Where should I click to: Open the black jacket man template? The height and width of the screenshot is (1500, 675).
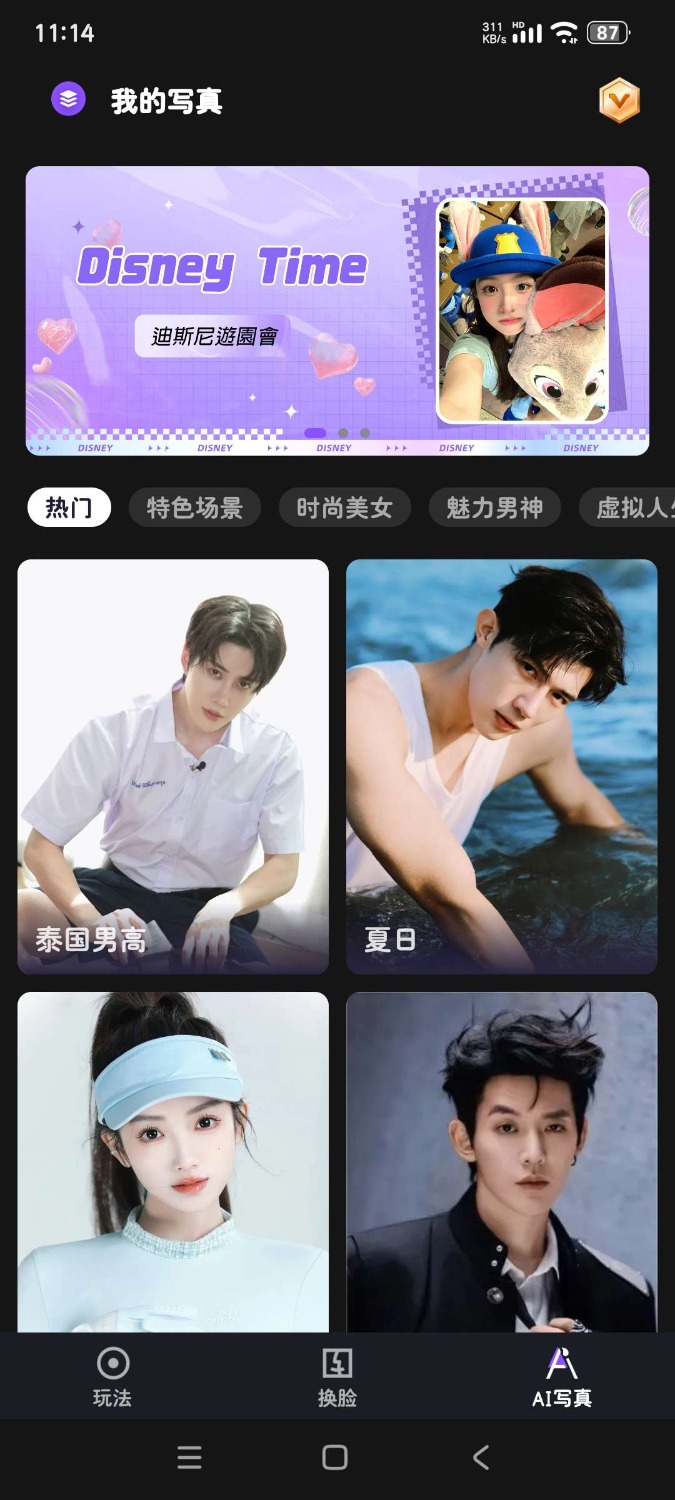pos(501,1160)
